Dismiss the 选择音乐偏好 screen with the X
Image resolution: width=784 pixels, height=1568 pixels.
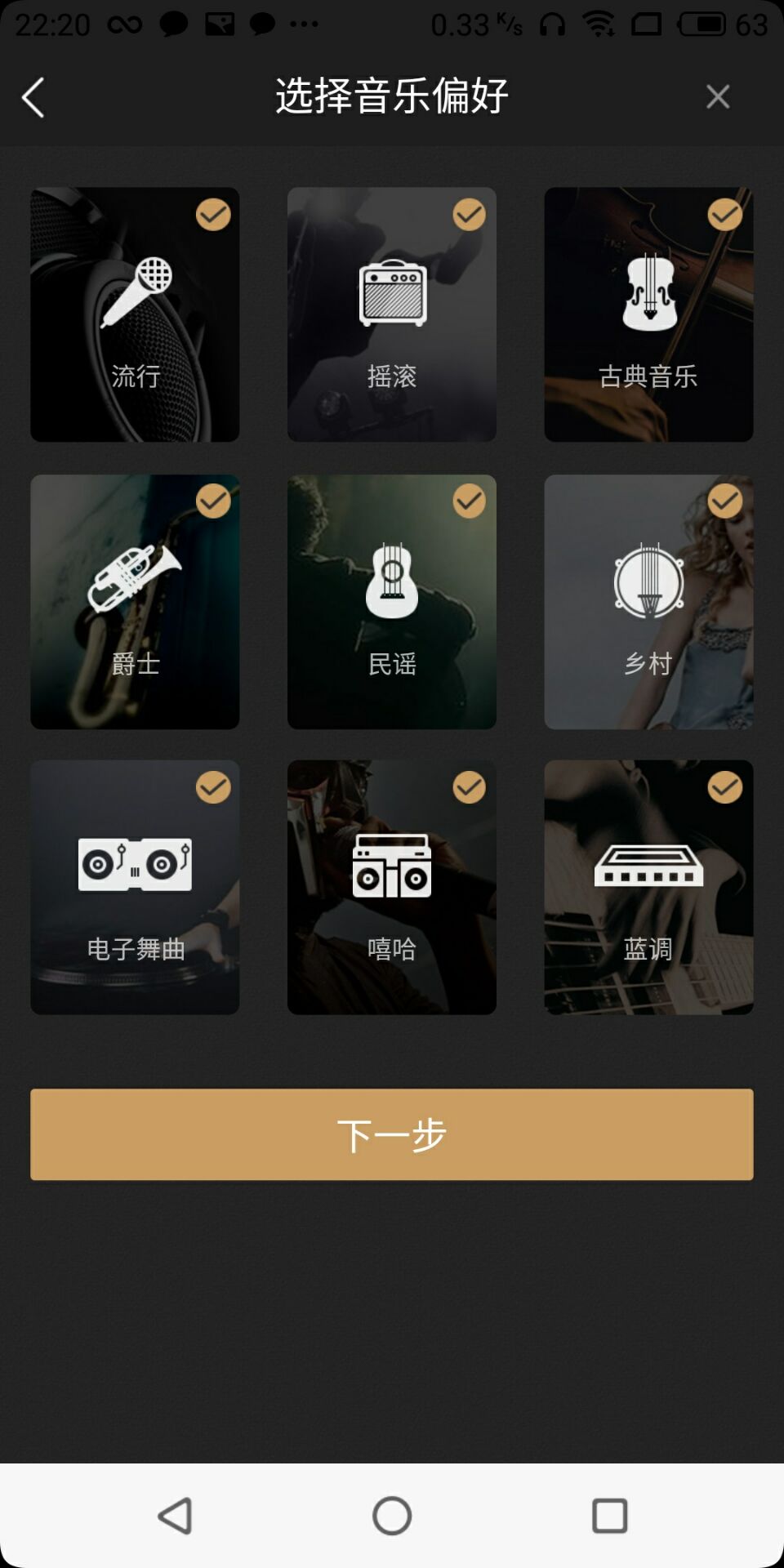[x=717, y=96]
